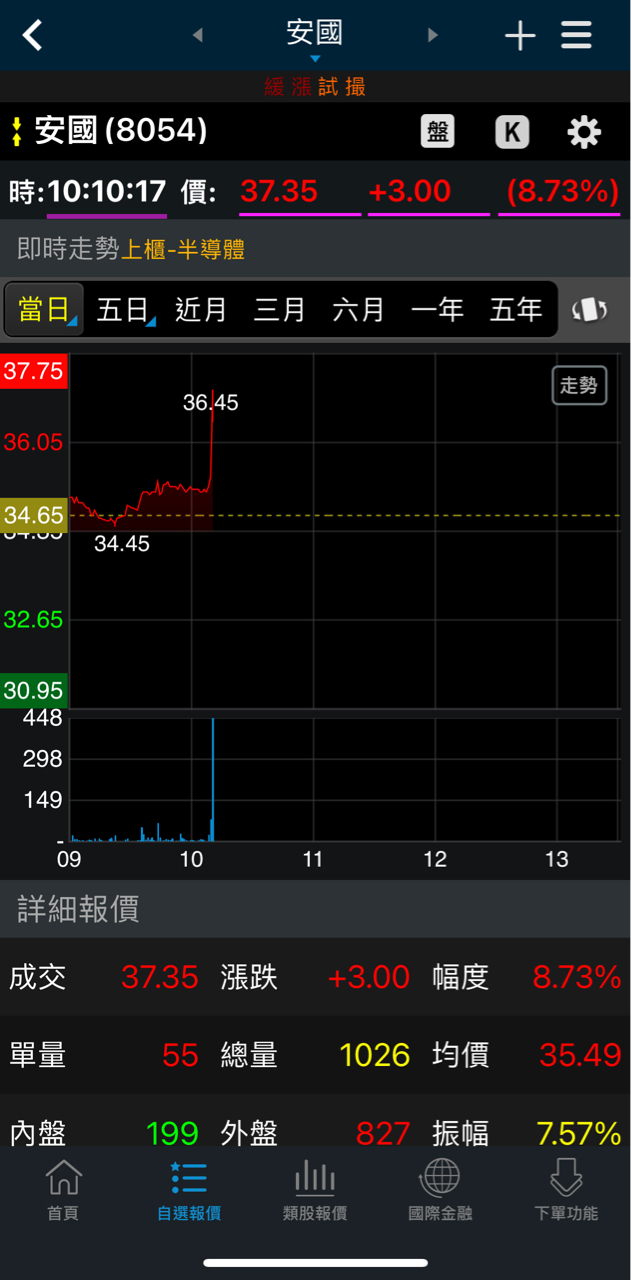Open the K-line chart view
The height and width of the screenshot is (1280, 631).
tap(512, 132)
